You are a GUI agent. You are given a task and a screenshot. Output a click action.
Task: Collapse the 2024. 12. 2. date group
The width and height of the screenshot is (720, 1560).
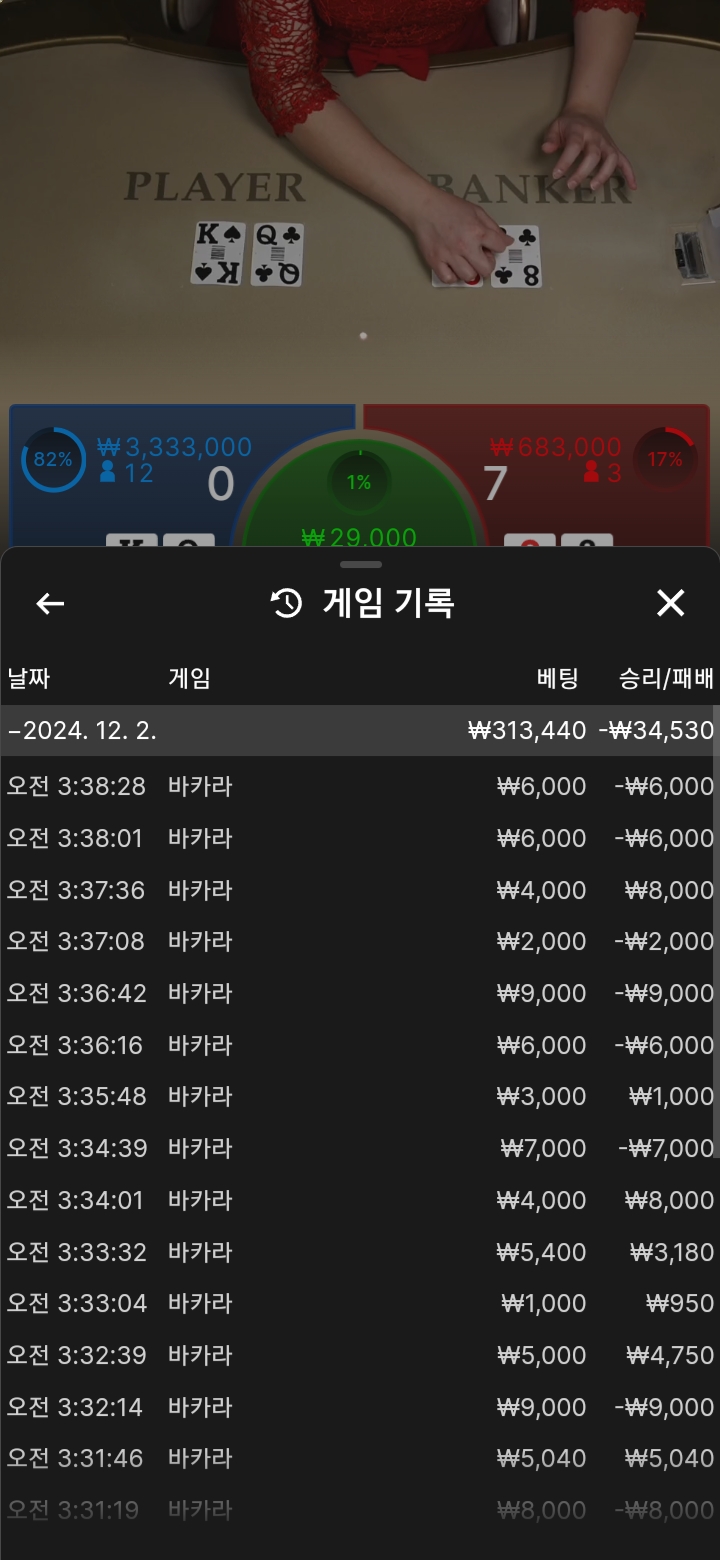coord(360,730)
